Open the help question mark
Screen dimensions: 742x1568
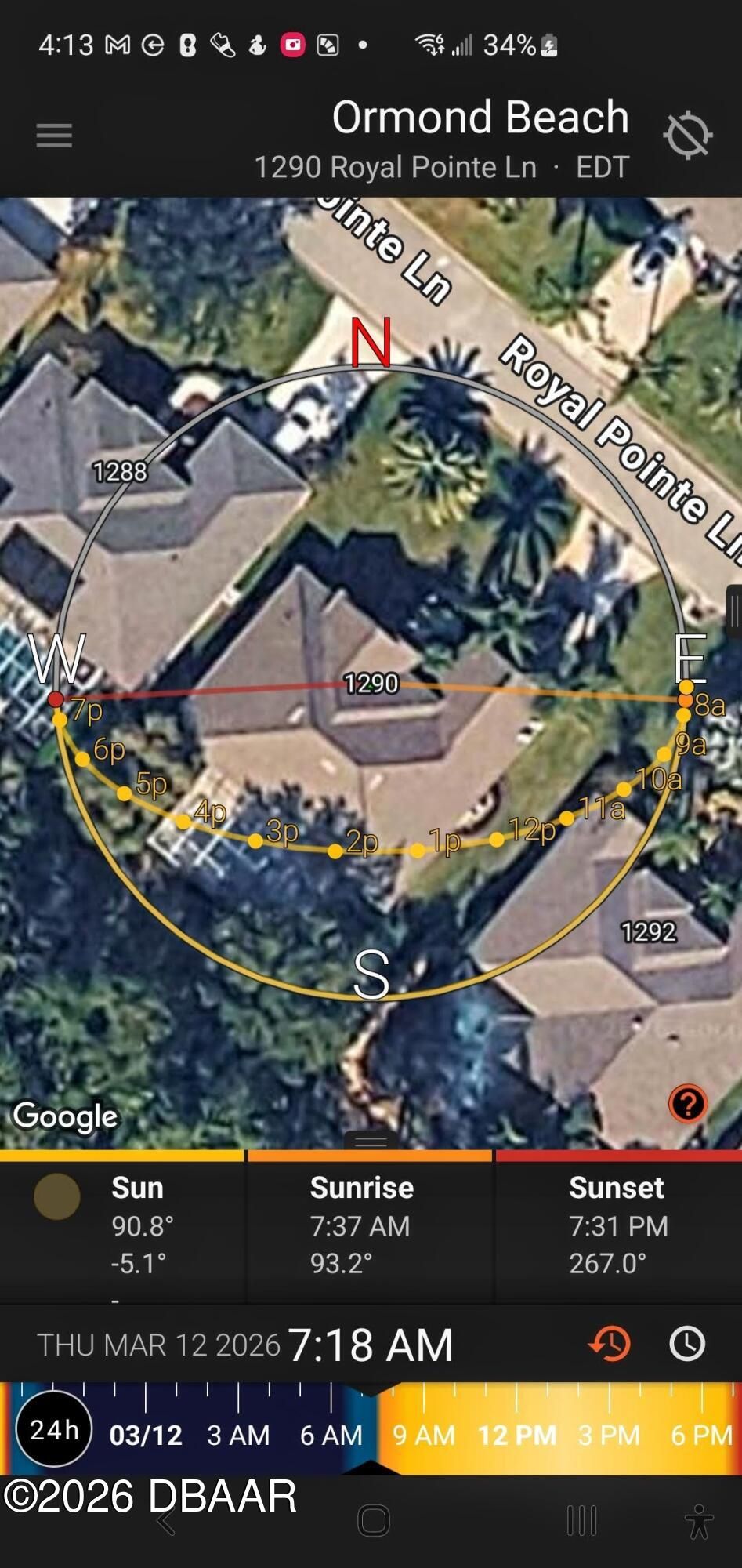tap(688, 1104)
